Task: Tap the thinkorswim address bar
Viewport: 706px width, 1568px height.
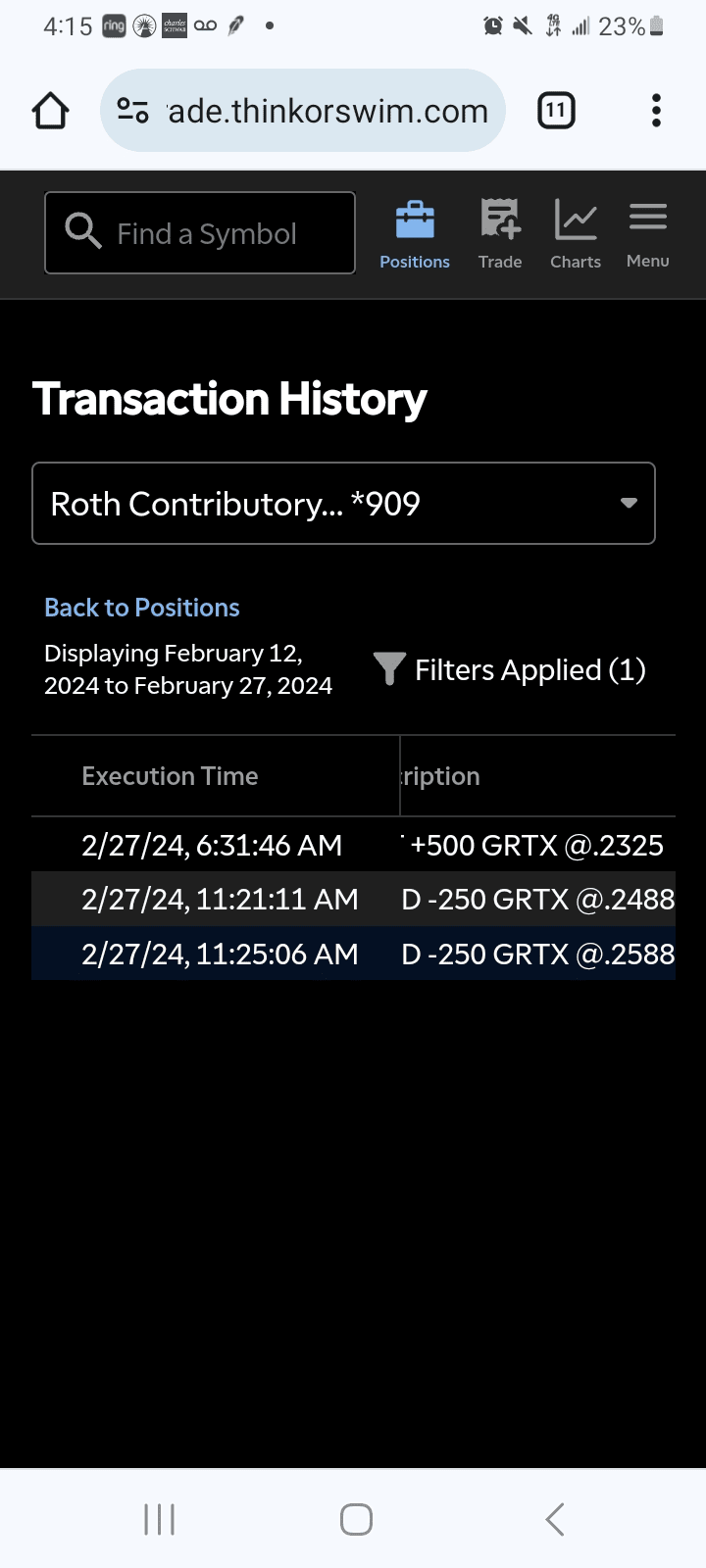Action: click(x=302, y=111)
